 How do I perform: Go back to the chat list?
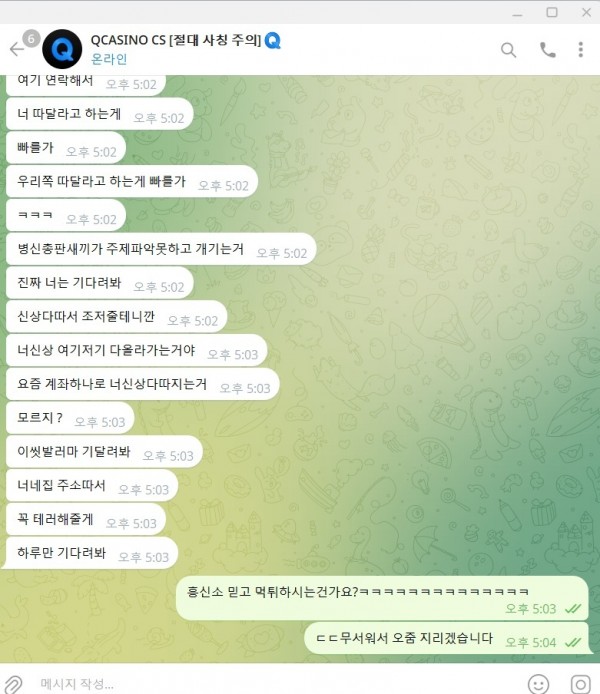[17, 49]
